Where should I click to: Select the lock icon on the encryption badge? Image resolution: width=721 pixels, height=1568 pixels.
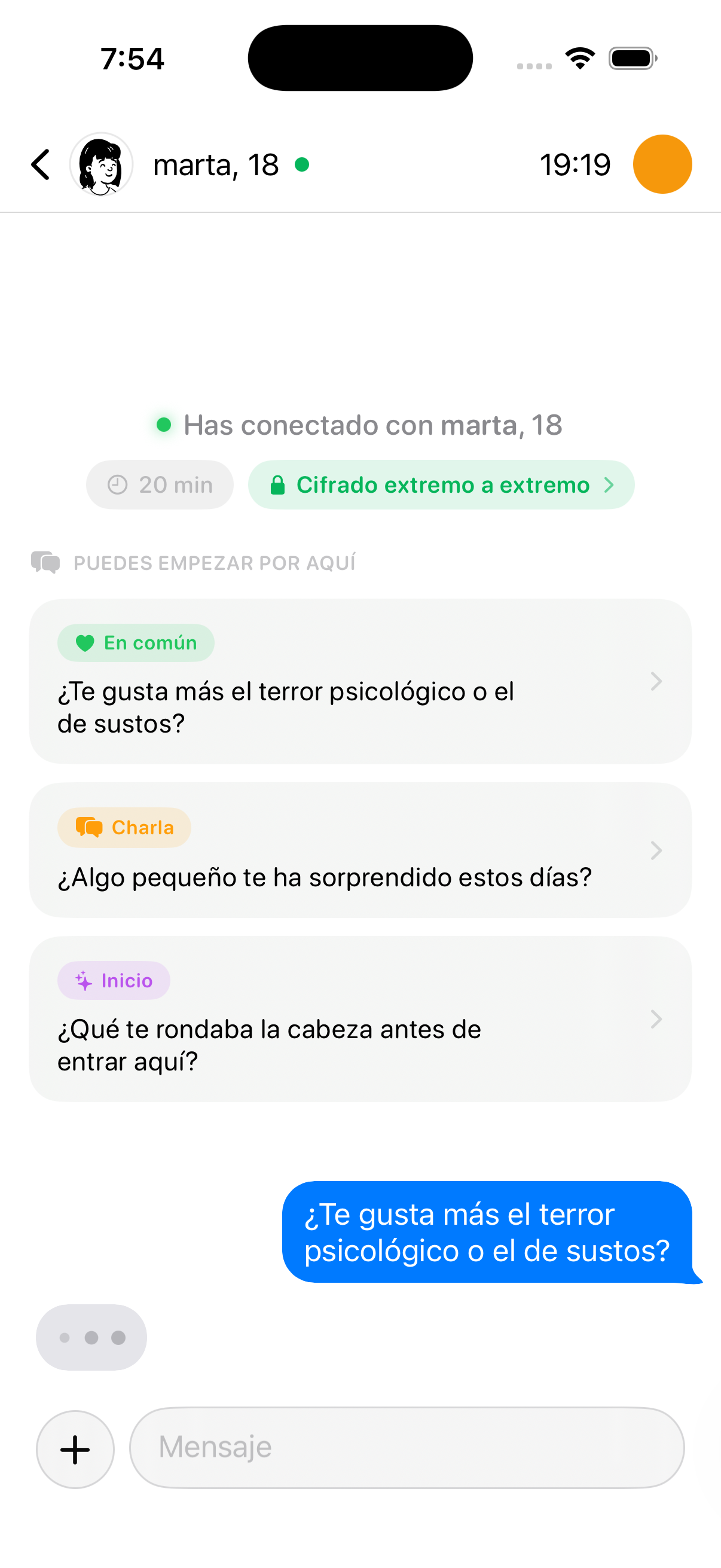[x=278, y=484]
